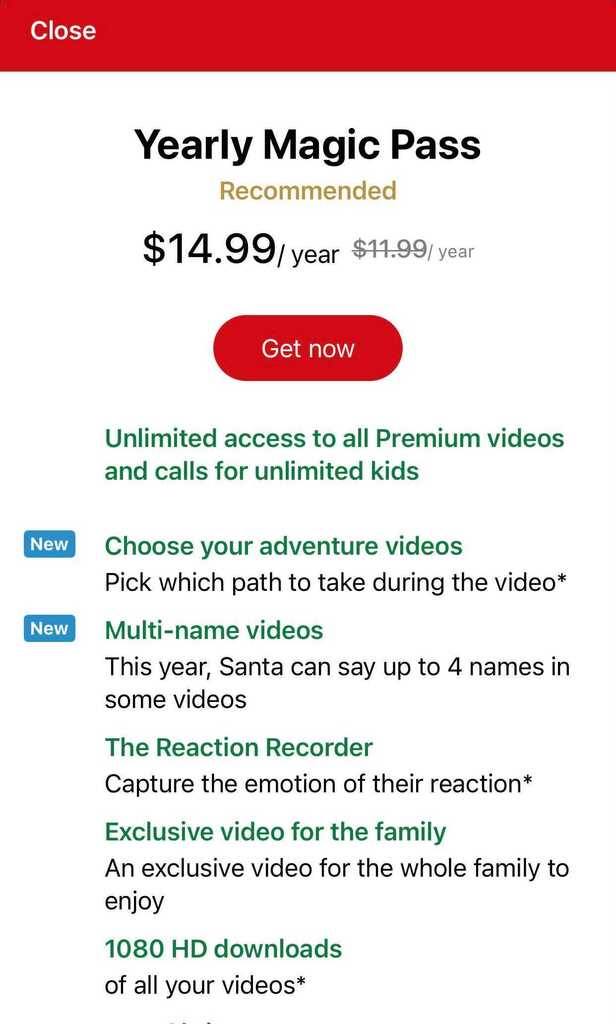Tap Get now to buy the pass
Screen dimensions: 616x1024
[308, 349]
